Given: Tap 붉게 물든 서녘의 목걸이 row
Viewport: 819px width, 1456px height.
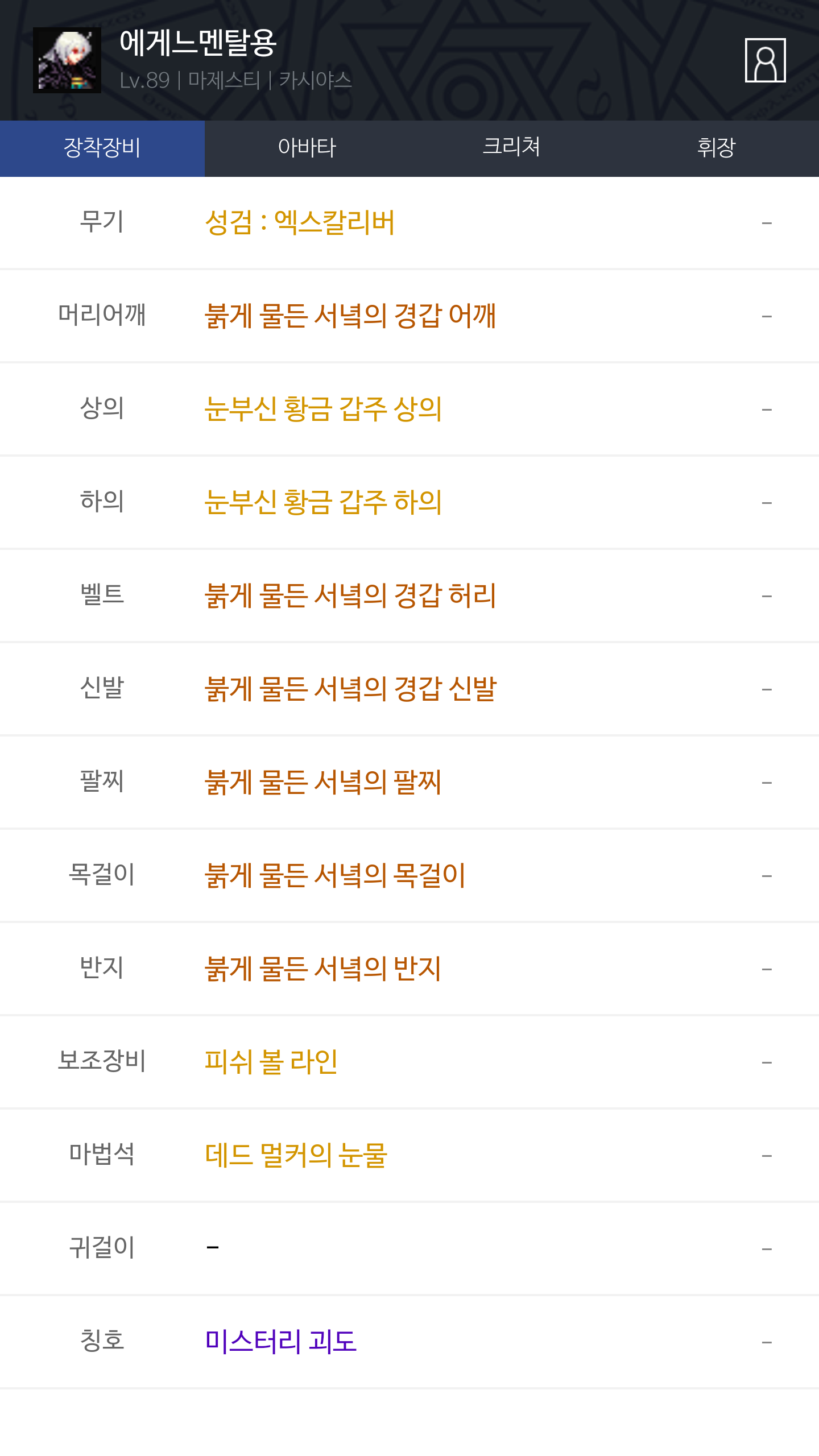Looking at the screenshot, I should (409, 875).
